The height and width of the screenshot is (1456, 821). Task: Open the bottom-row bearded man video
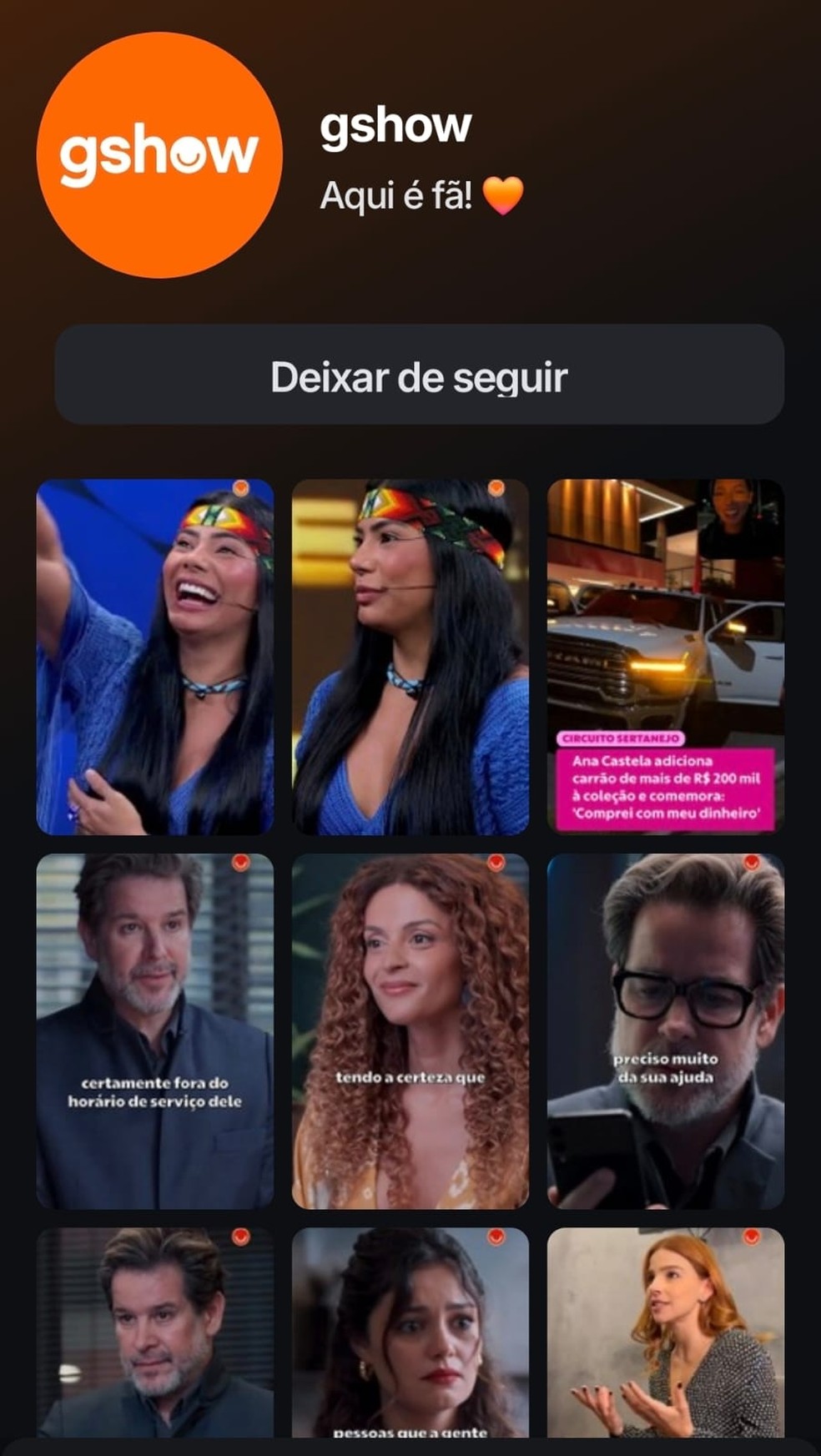tap(155, 1332)
